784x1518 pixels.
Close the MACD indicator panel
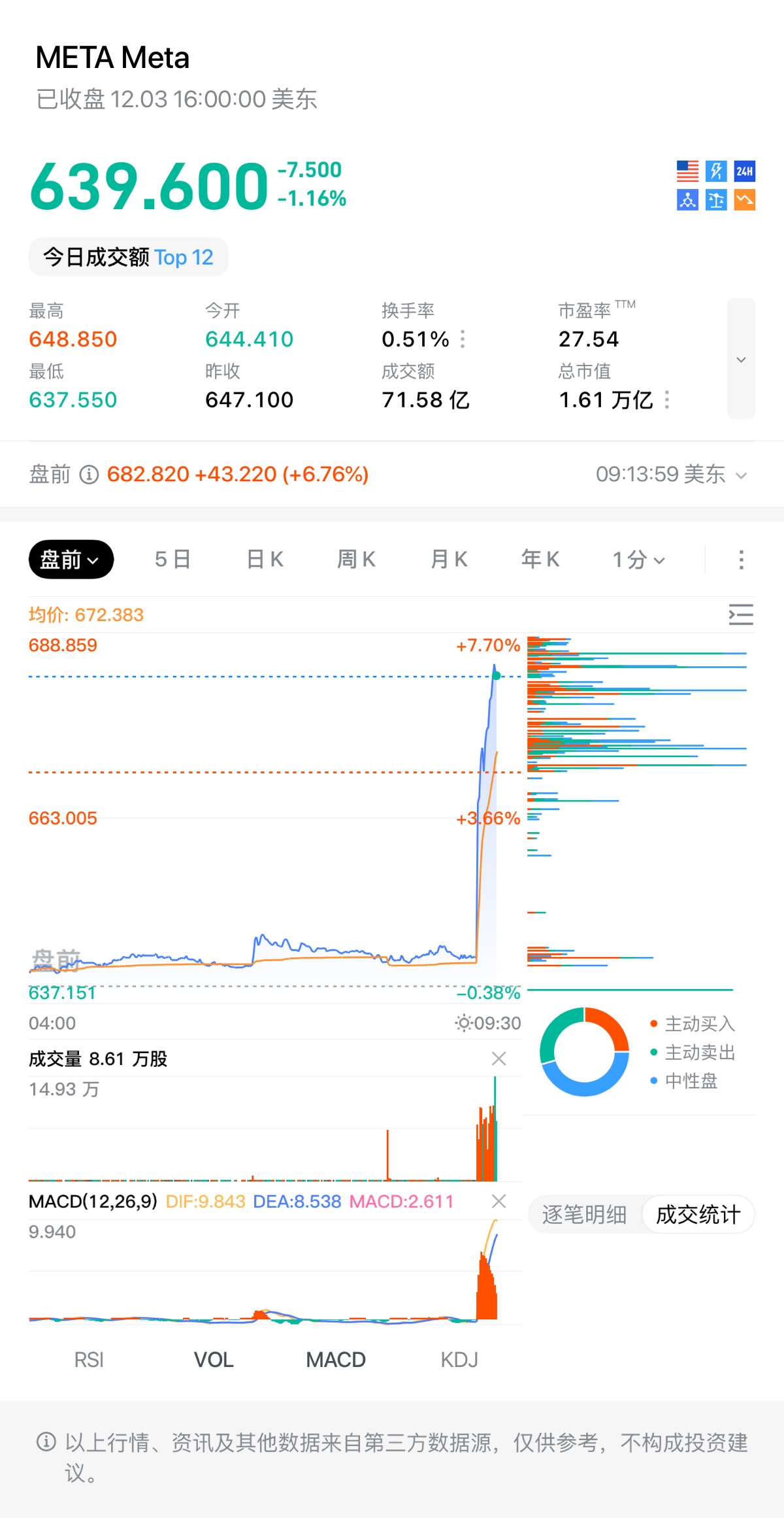[498, 1201]
